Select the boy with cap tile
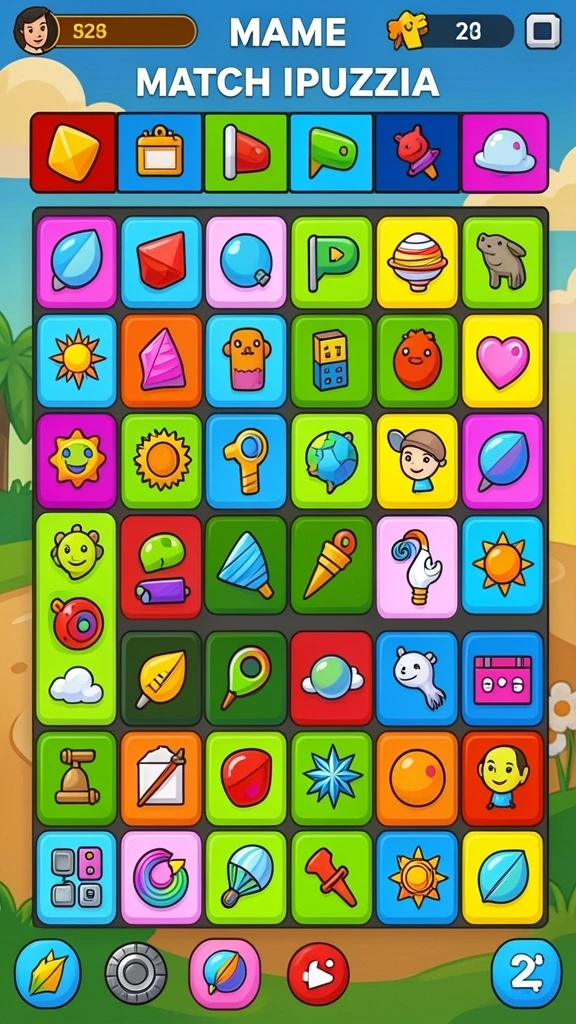The width and height of the screenshot is (576, 1024). click(x=417, y=461)
